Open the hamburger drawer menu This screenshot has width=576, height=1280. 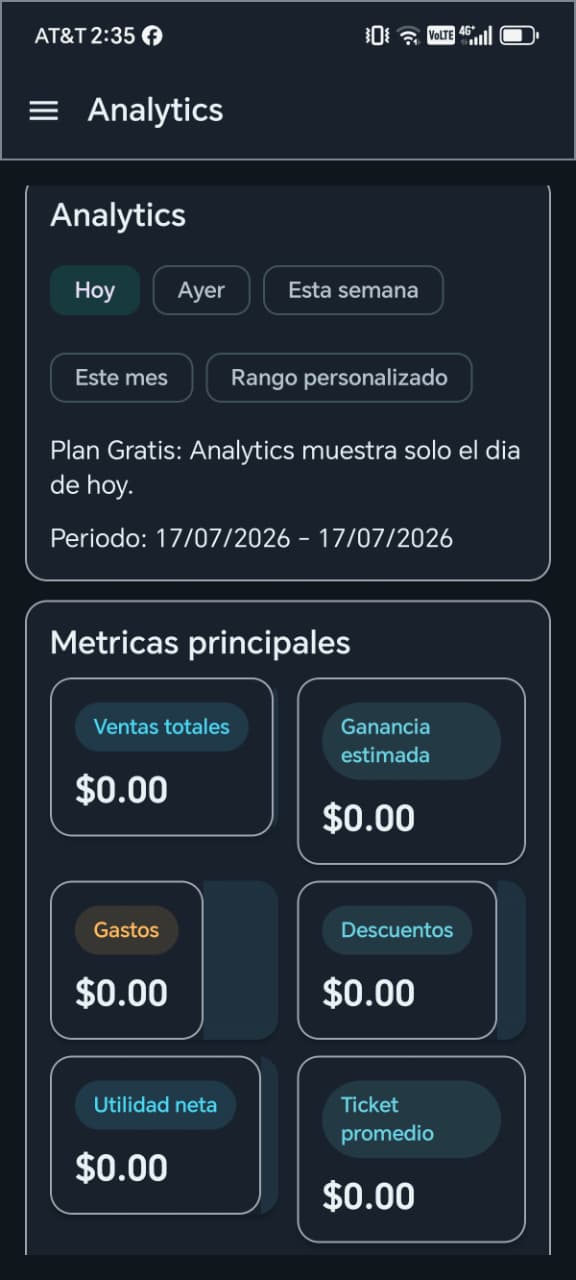pos(44,110)
